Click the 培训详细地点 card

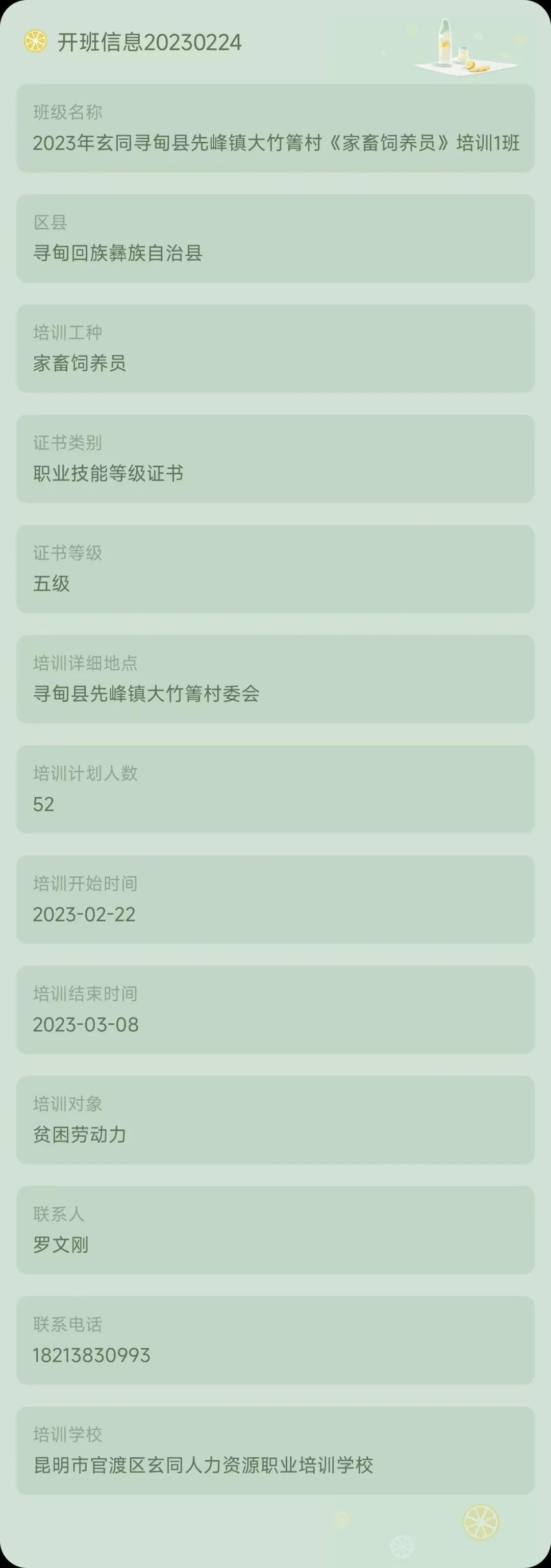tap(274, 679)
